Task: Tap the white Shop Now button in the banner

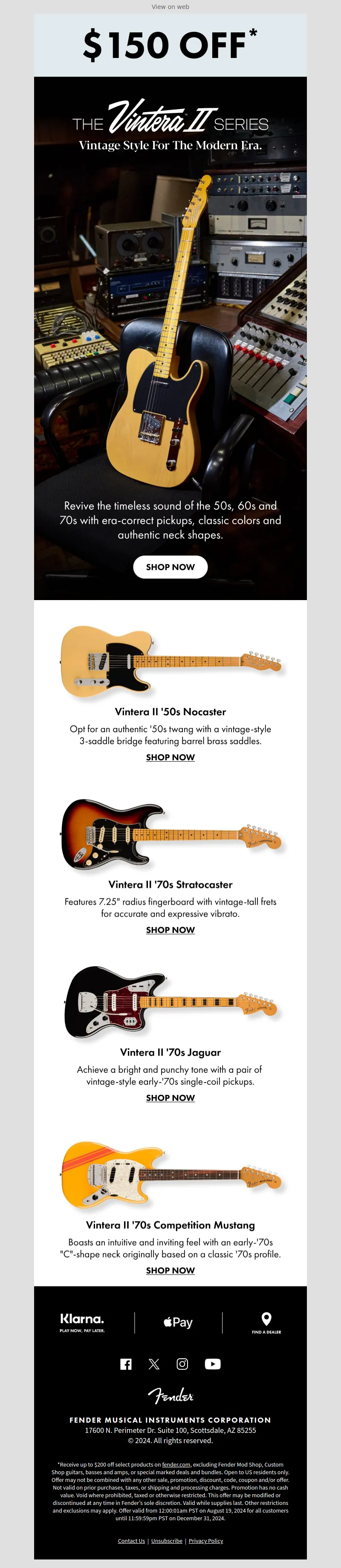Action: (x=170, y=567)
